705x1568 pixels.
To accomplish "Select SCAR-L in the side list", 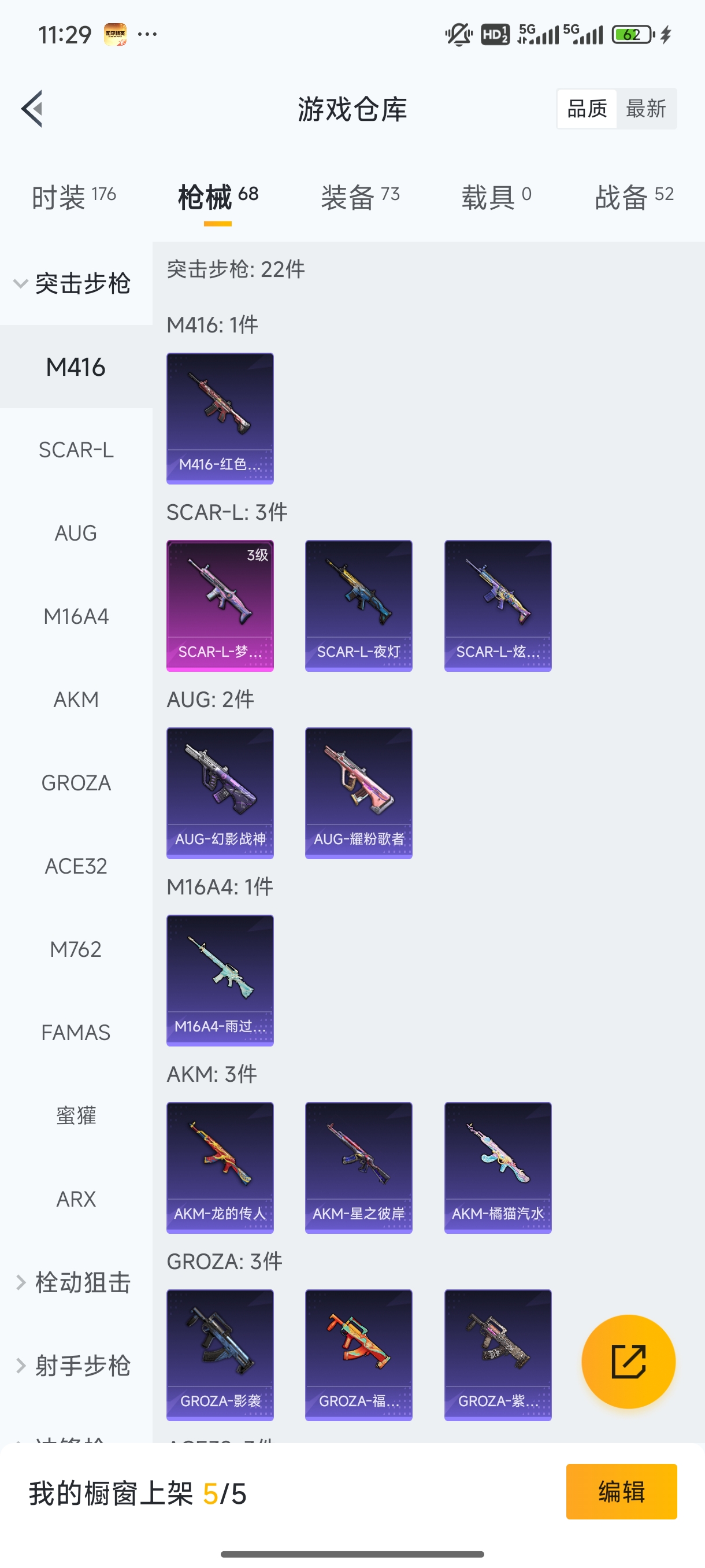I will 76,450.
